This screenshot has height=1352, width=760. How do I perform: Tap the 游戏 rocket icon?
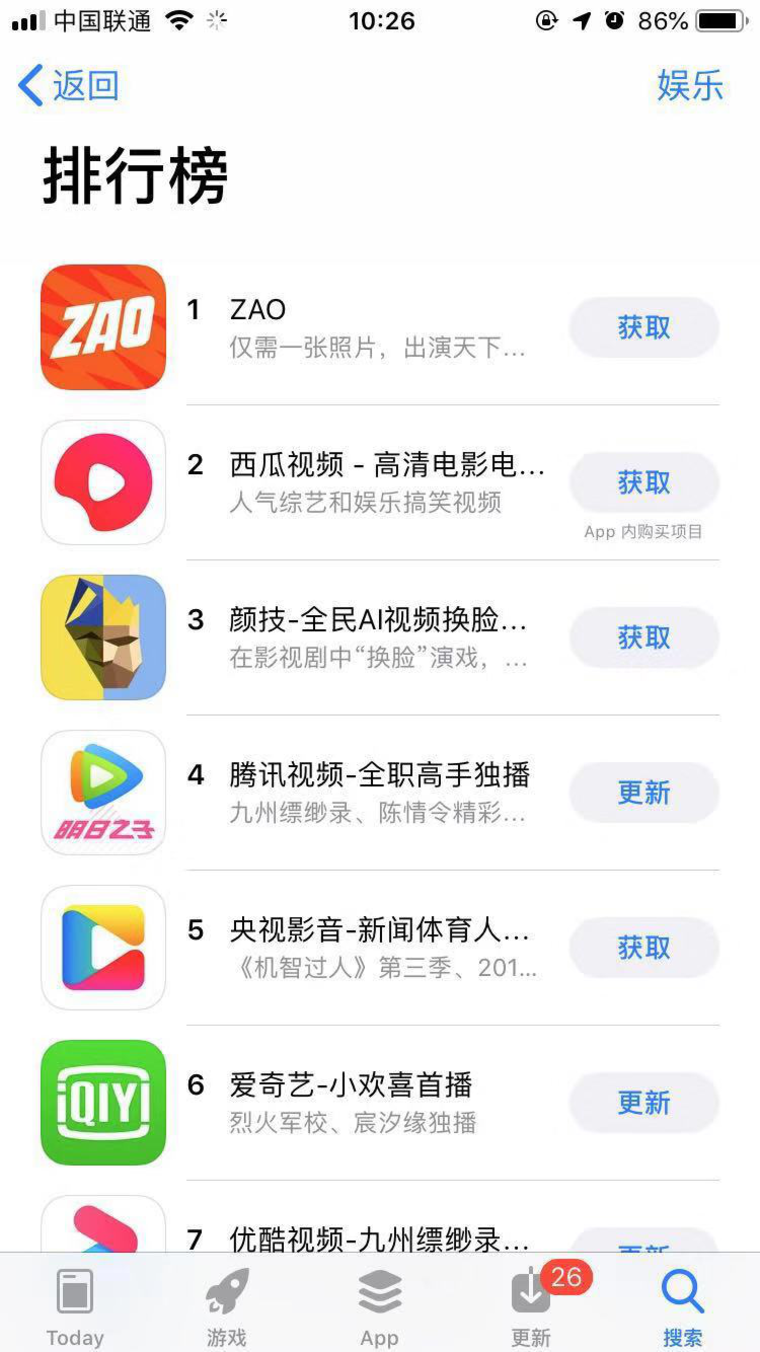pyautogui.click(x=226, y=1293)
